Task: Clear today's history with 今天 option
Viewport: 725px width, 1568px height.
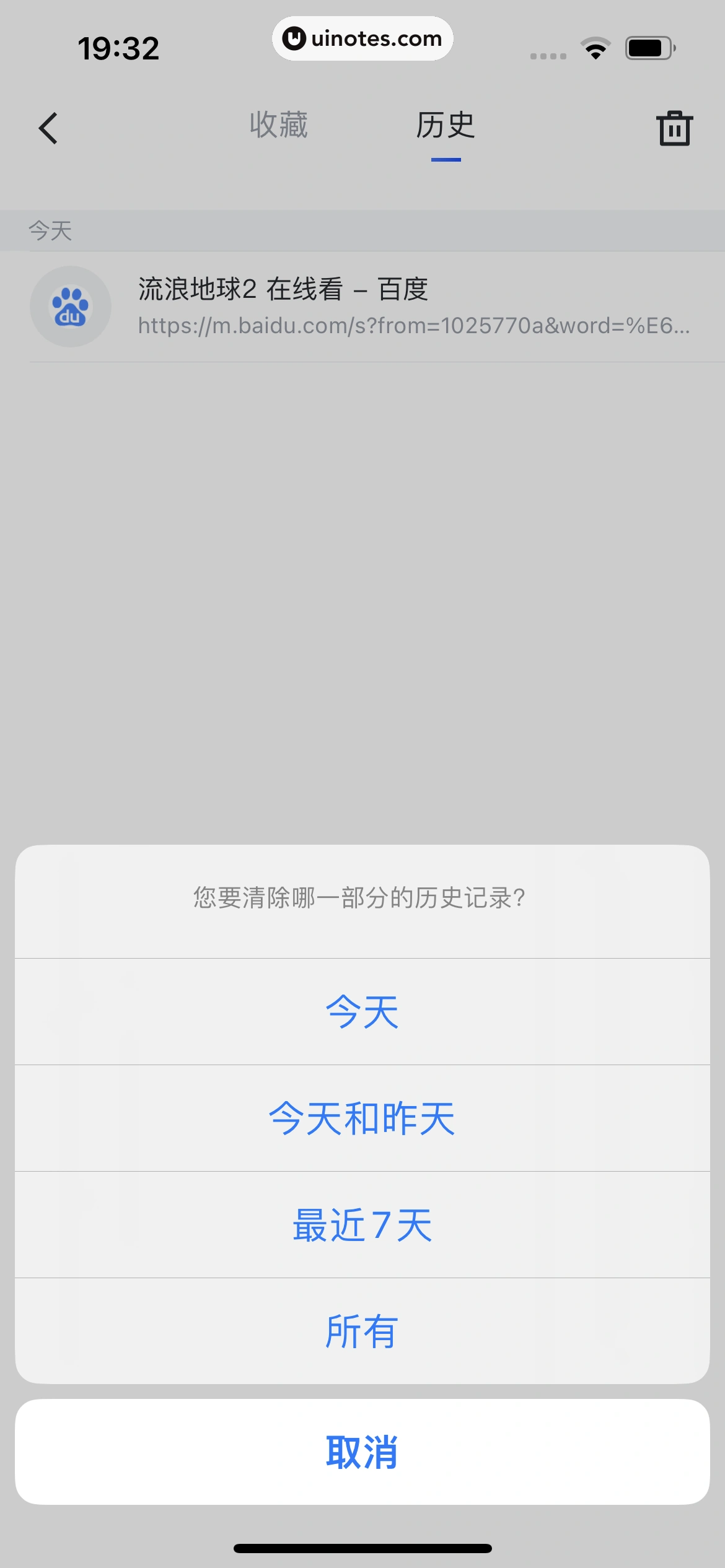Action: coord(362,1012)
